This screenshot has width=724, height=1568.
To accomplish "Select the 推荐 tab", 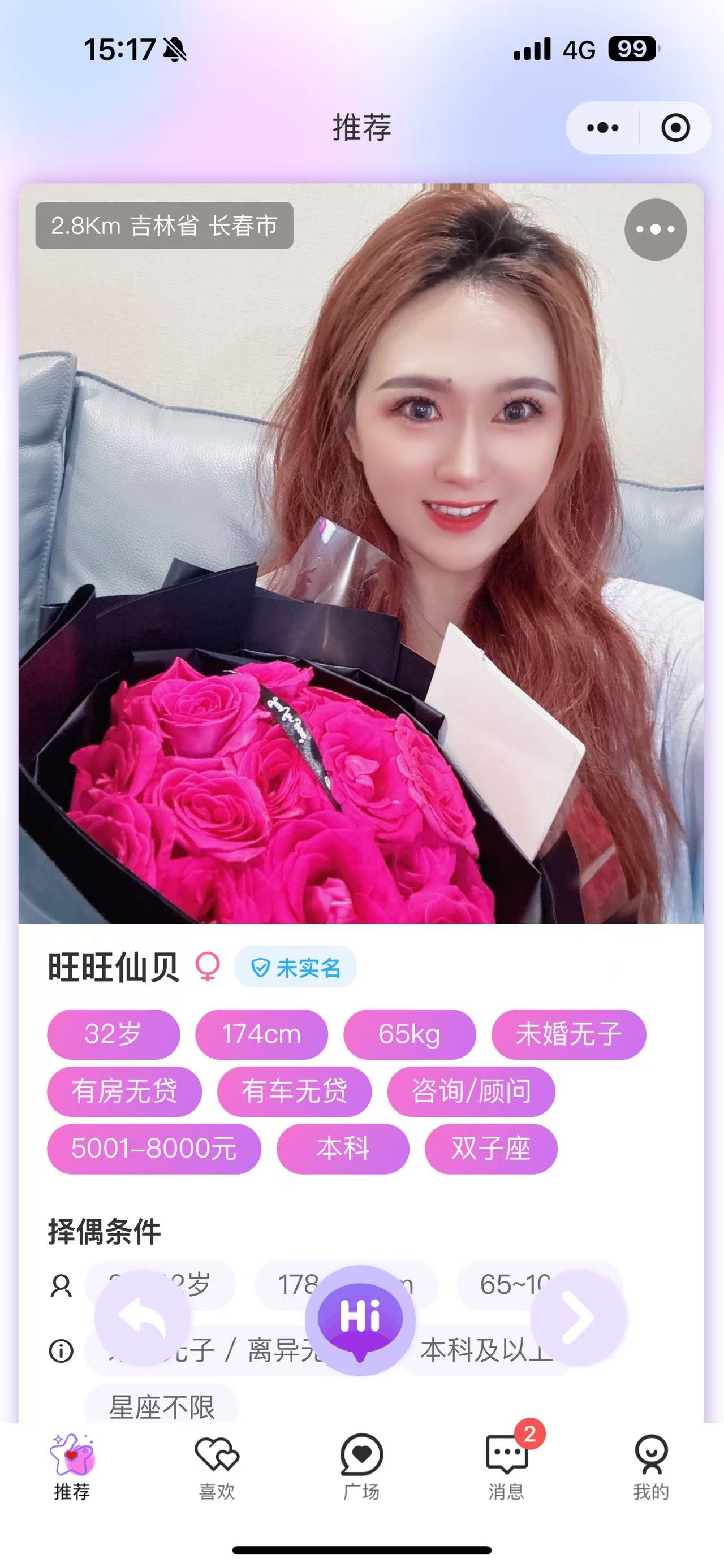I will [72, 1467].
